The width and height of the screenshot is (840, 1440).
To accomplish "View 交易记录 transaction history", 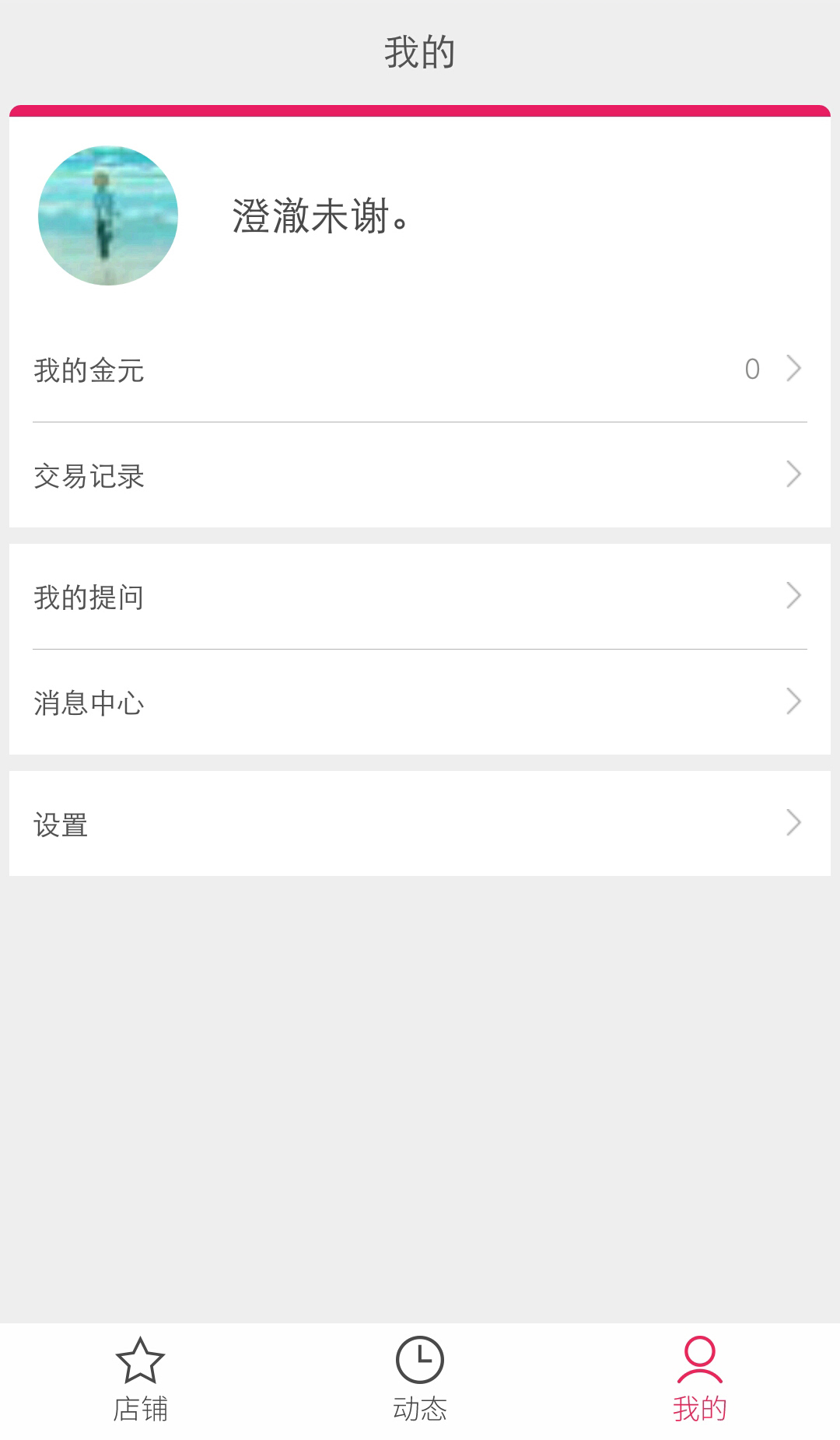I will pos(420,475).
